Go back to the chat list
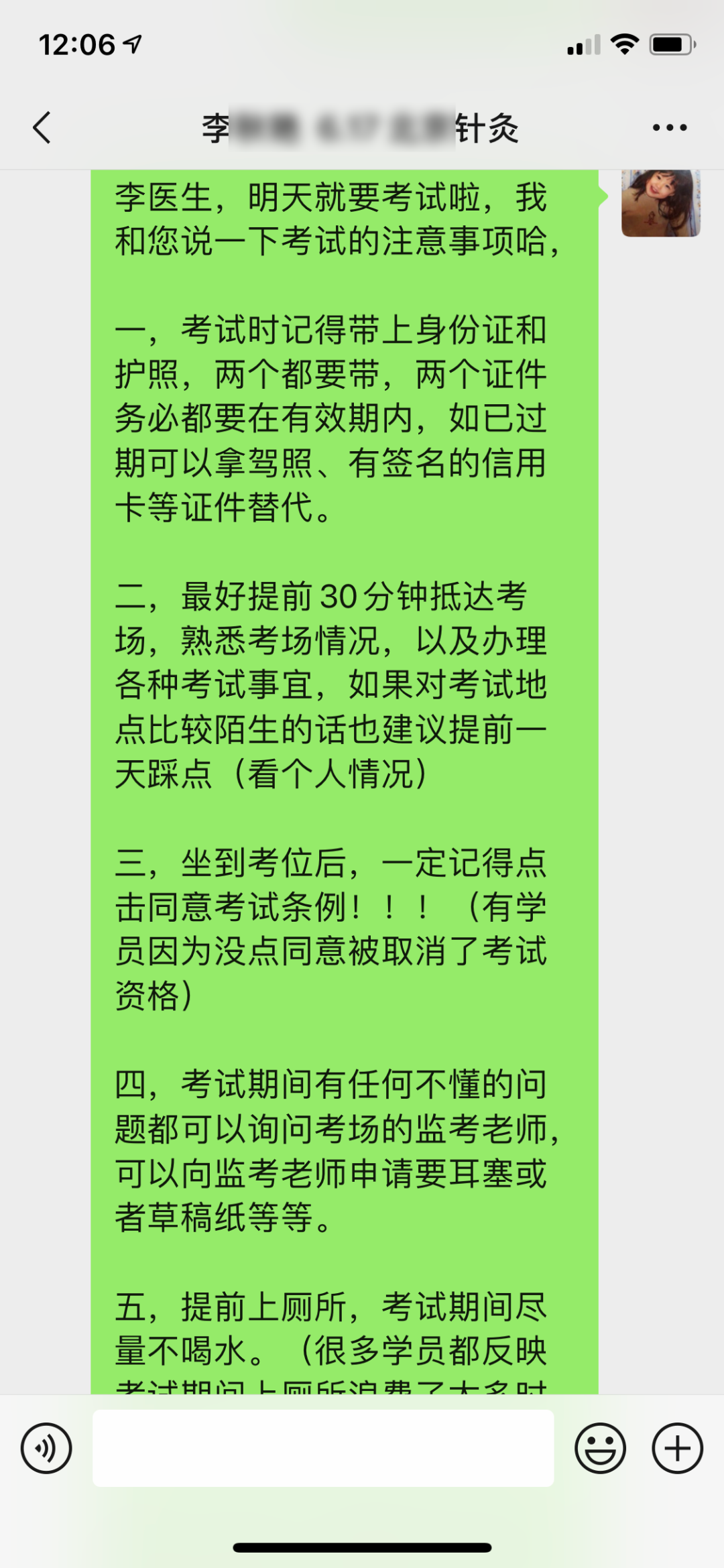The height and width of the screenshot is (1568, 724). pyautogui.click(x=42, y=127)
